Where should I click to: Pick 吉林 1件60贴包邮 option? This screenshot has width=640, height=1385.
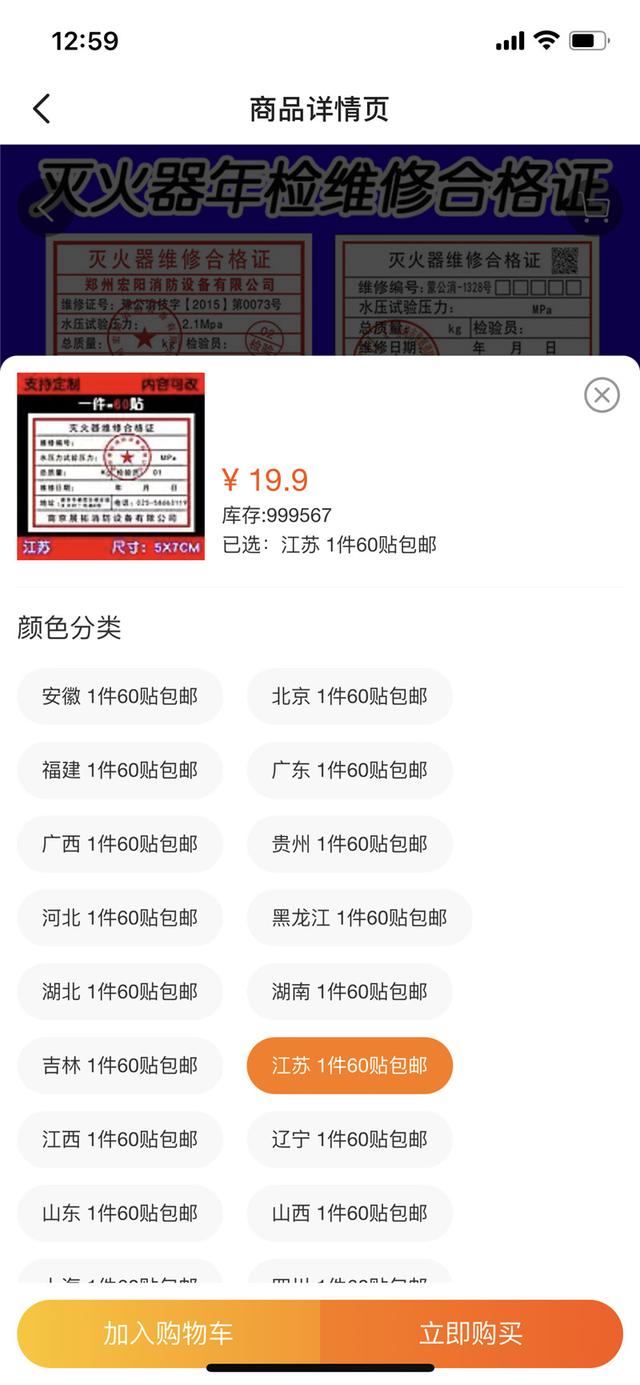(120, 1066)
